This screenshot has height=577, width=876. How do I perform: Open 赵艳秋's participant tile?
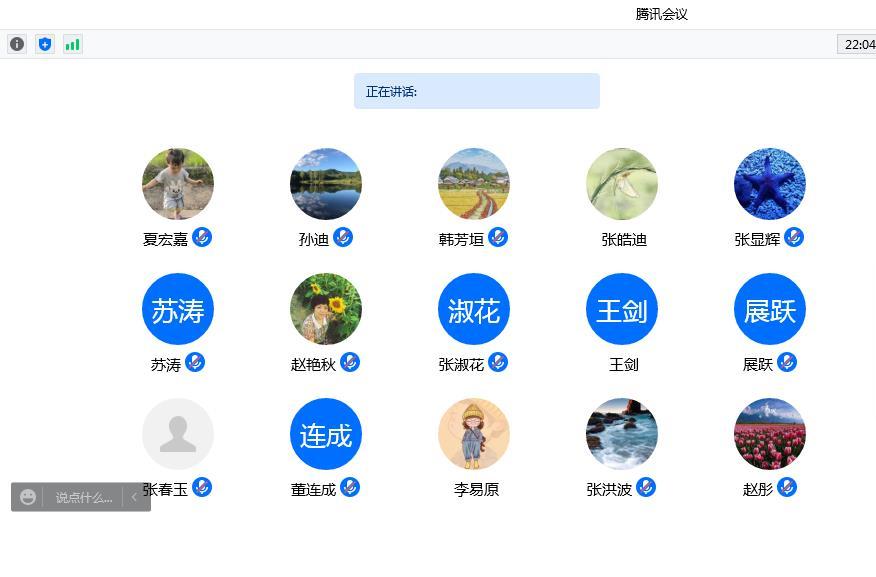click(x=326, y=309)
